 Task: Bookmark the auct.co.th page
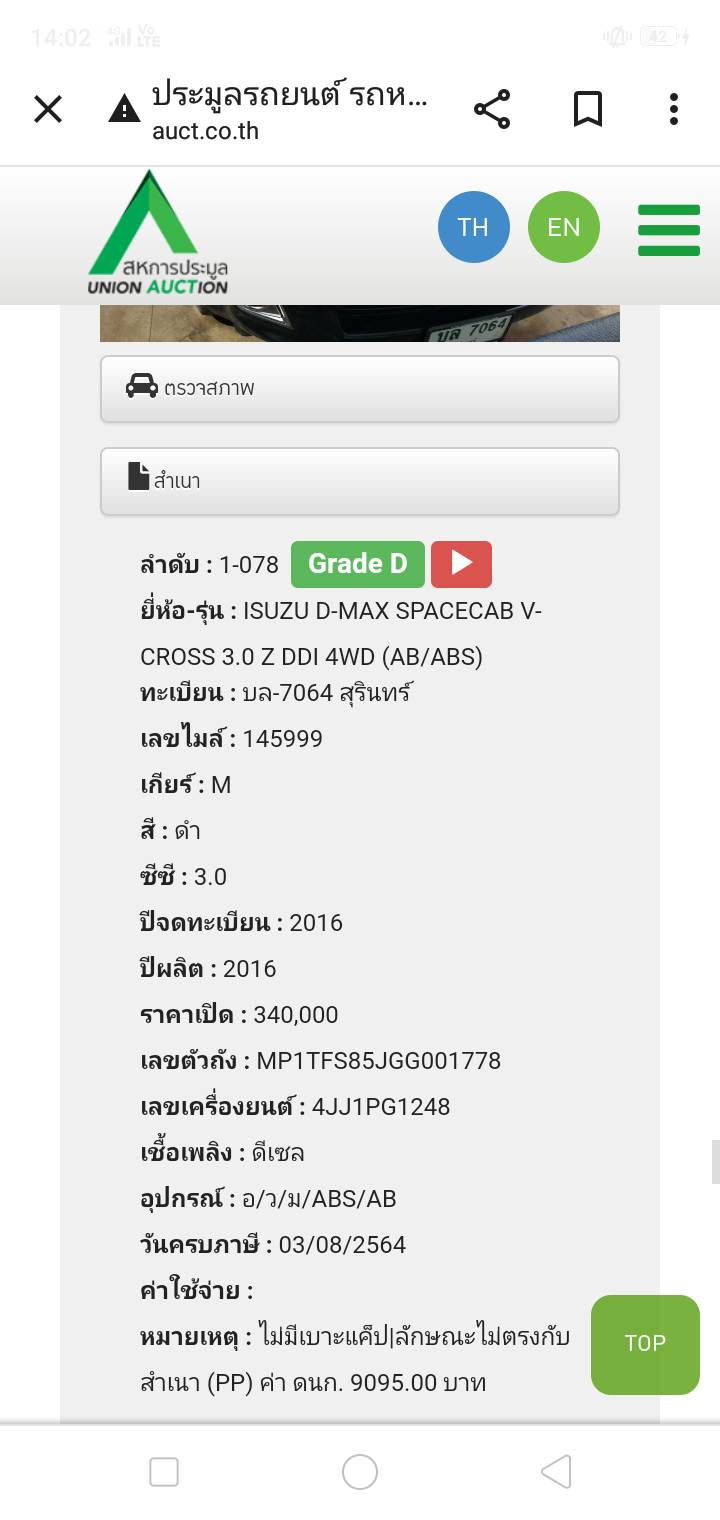[588, 109]
